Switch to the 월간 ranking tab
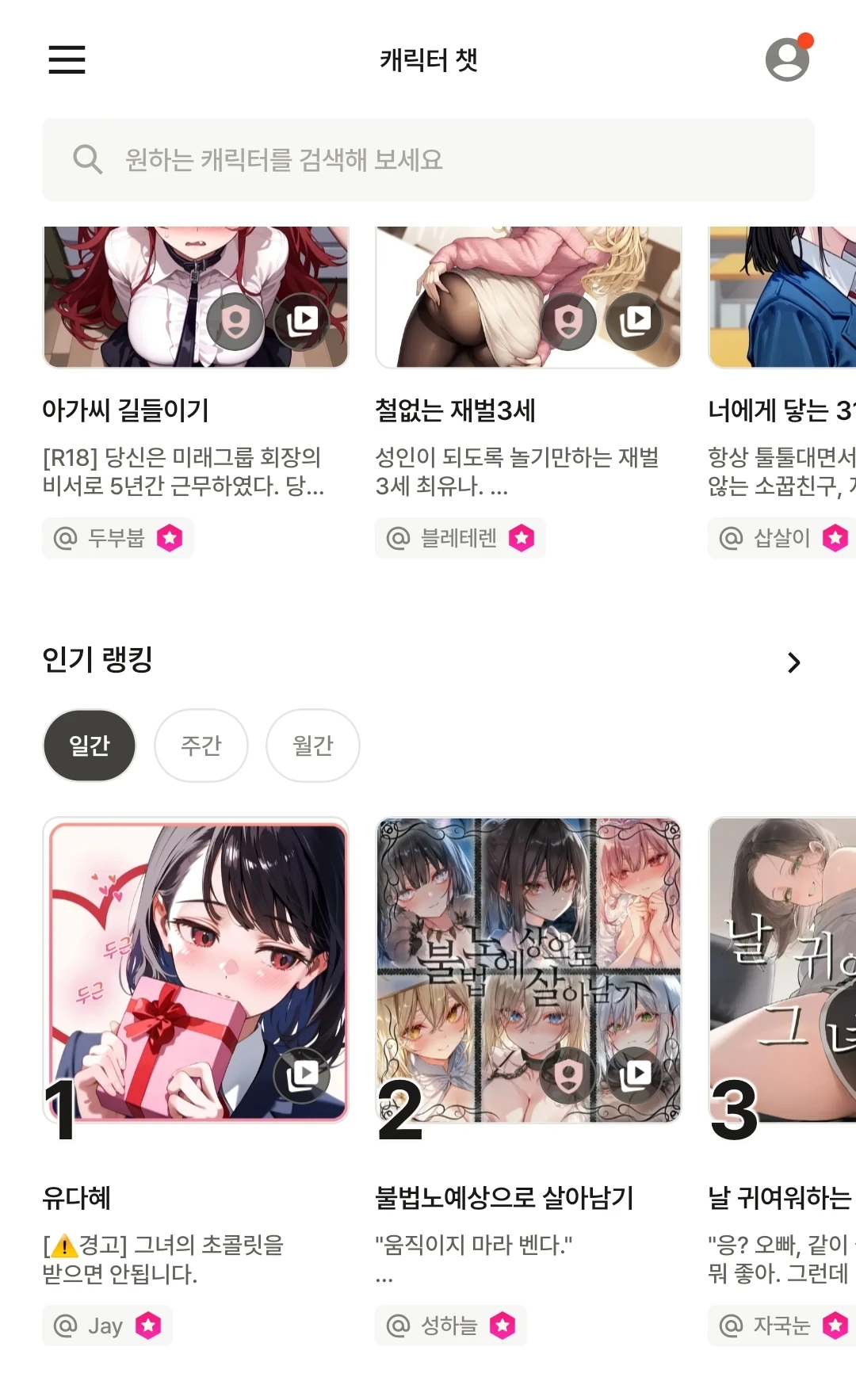 click(313, 745)
